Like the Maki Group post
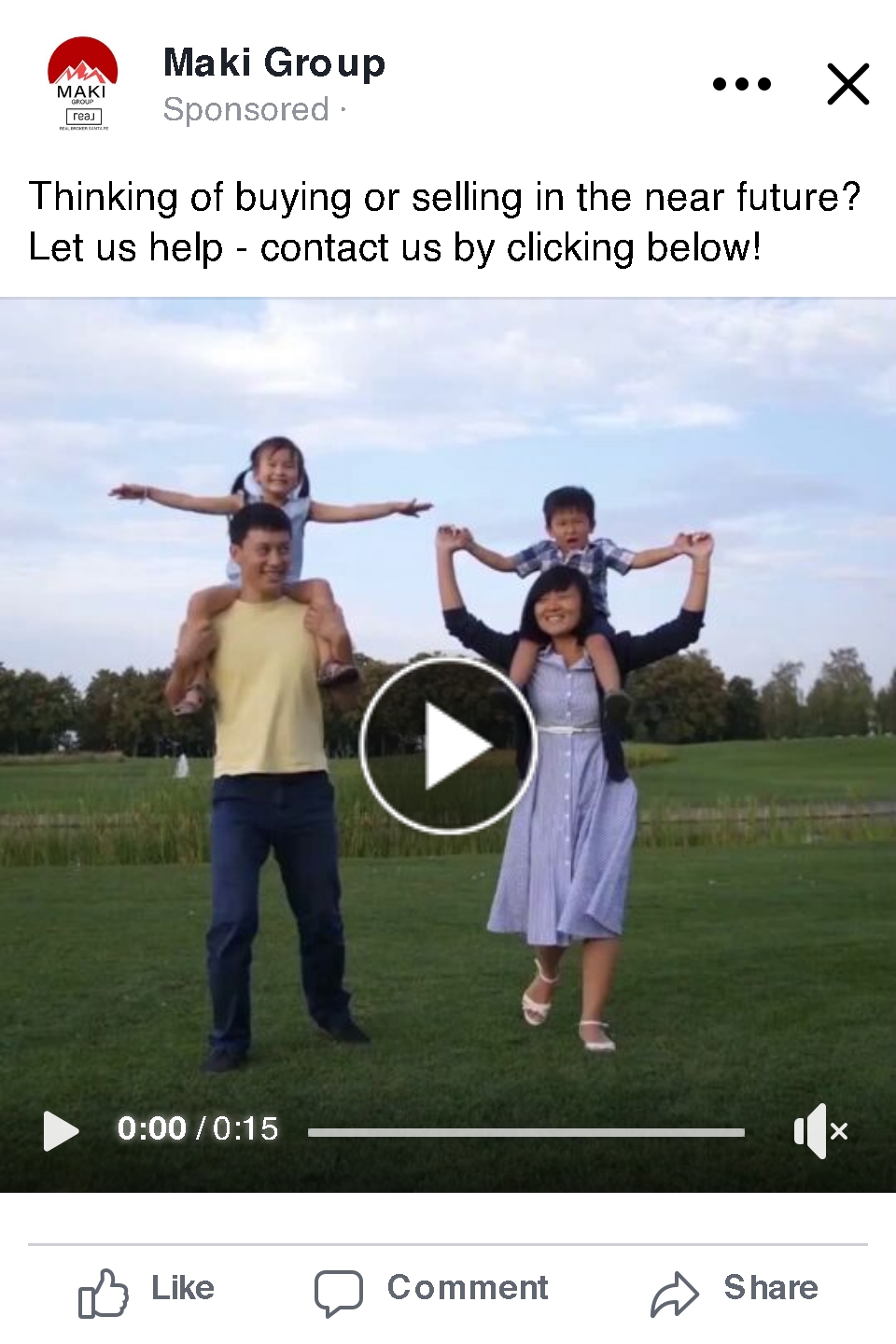This screenshot has height=1344, width=896. (147, 1290)
